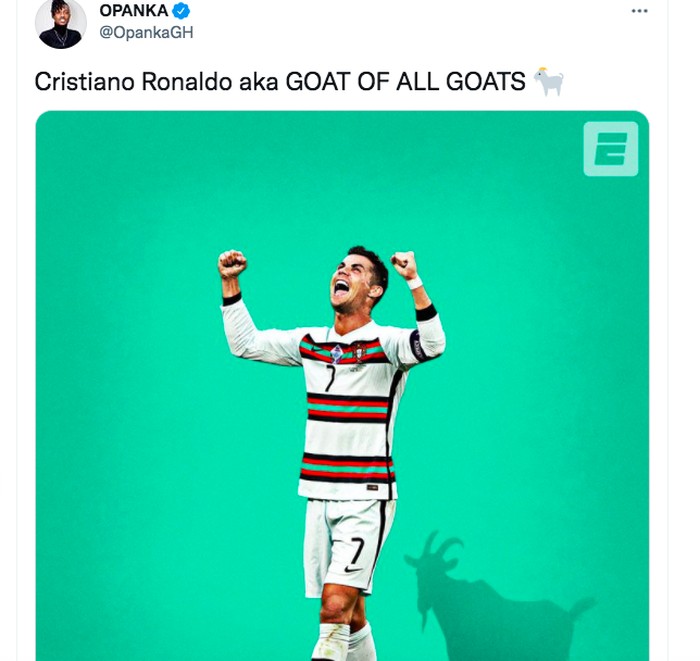Expand the attached Ronaldo image
Screen dimensions: 700x661
(x=342, y=400)
